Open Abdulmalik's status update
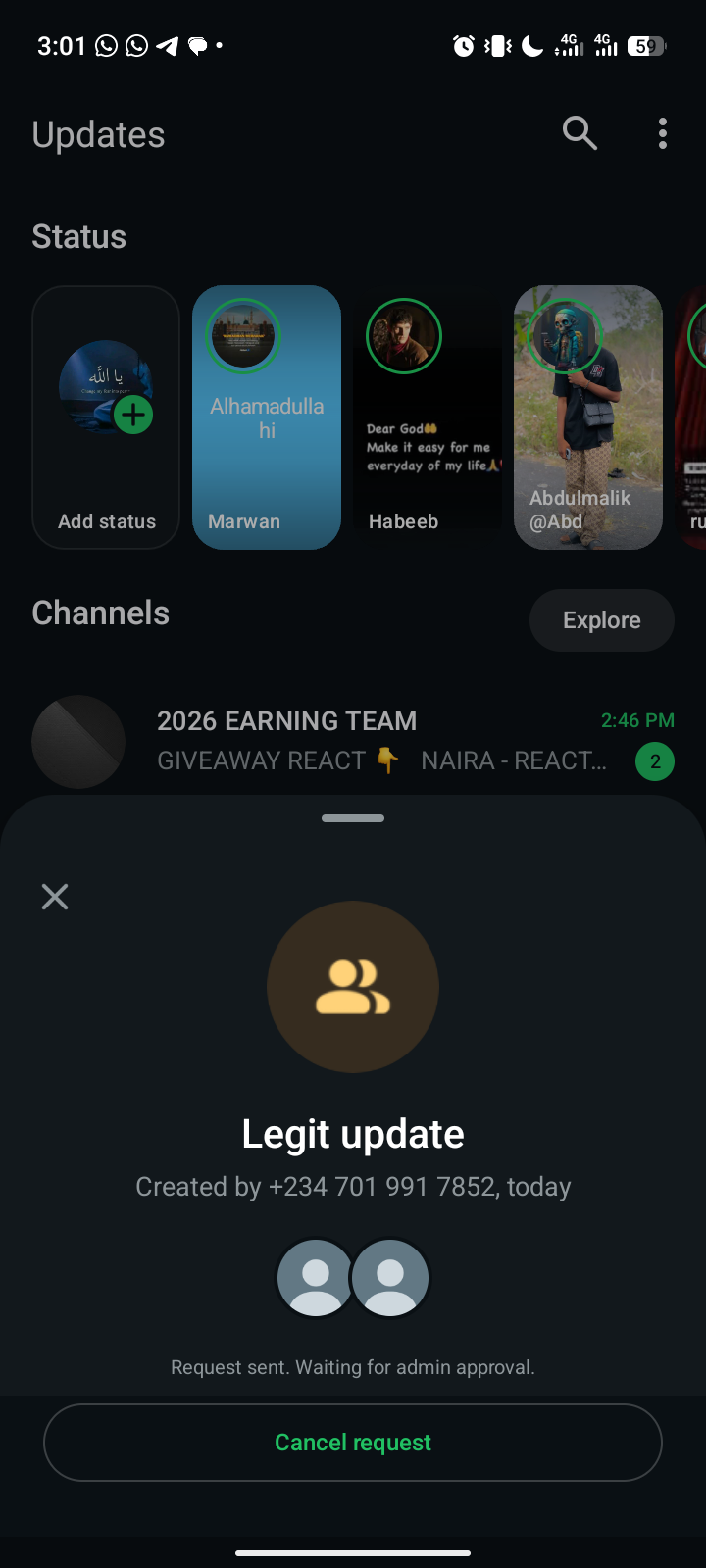The height and width of the screenshot is (1568, 706). (588, 417)
